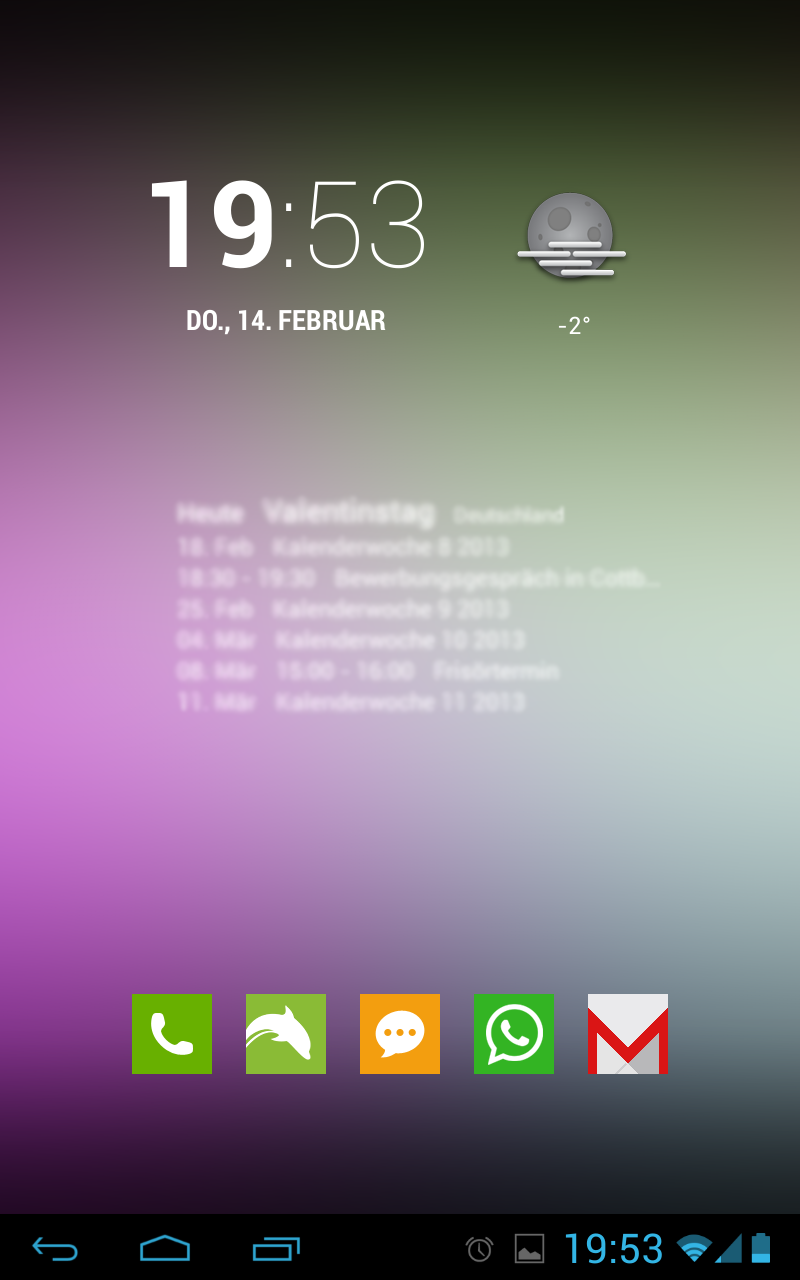Screen dimensions: 800x1280
Task: Launch the Dolphin browser
Action: coord(286,1034)
